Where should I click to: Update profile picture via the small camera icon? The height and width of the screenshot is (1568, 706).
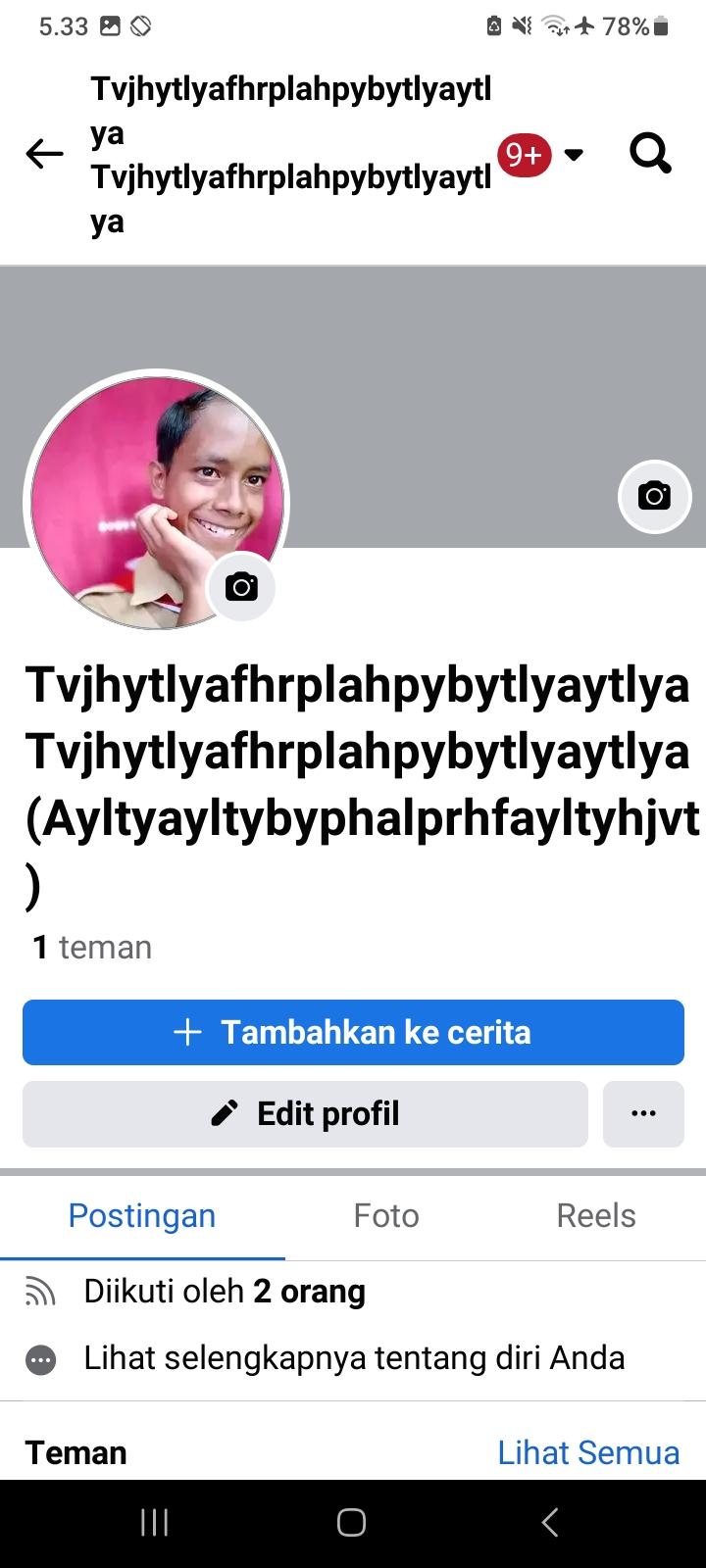point(241,587)
